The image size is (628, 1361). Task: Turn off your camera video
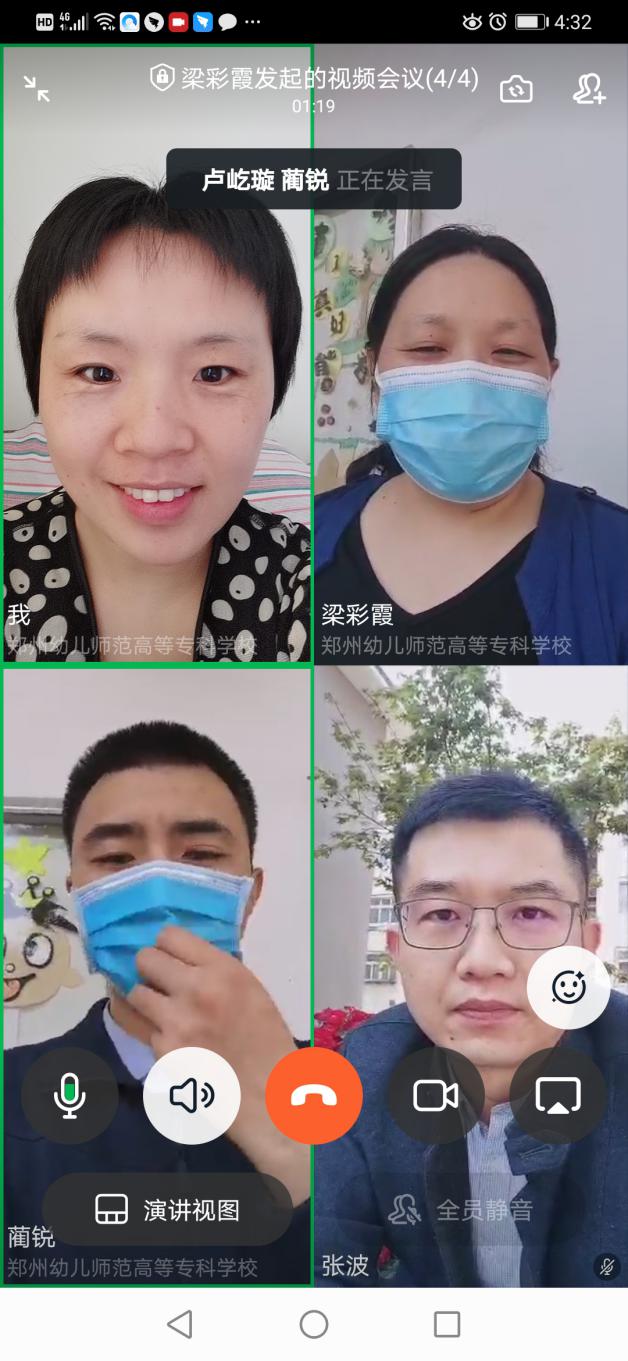436,1096
